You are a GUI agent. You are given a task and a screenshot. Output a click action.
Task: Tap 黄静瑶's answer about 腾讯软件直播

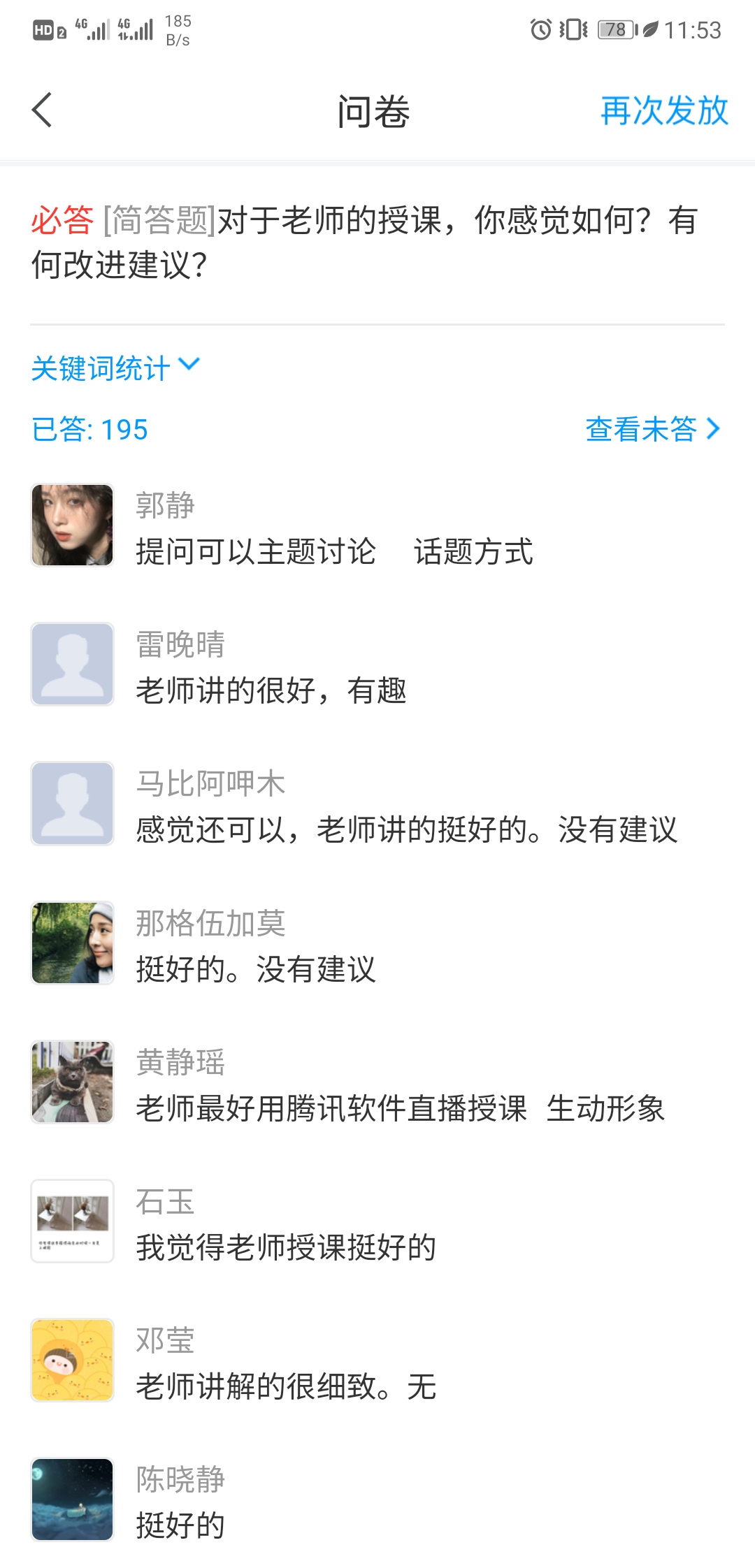point(400,1108)
